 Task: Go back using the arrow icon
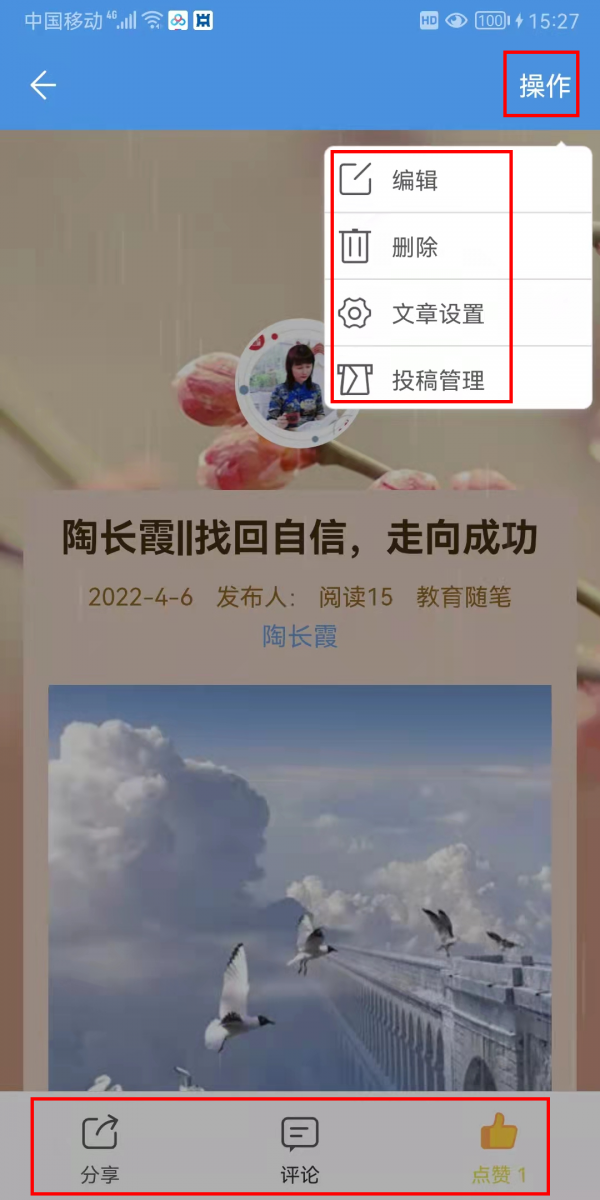tap(42, 86)
